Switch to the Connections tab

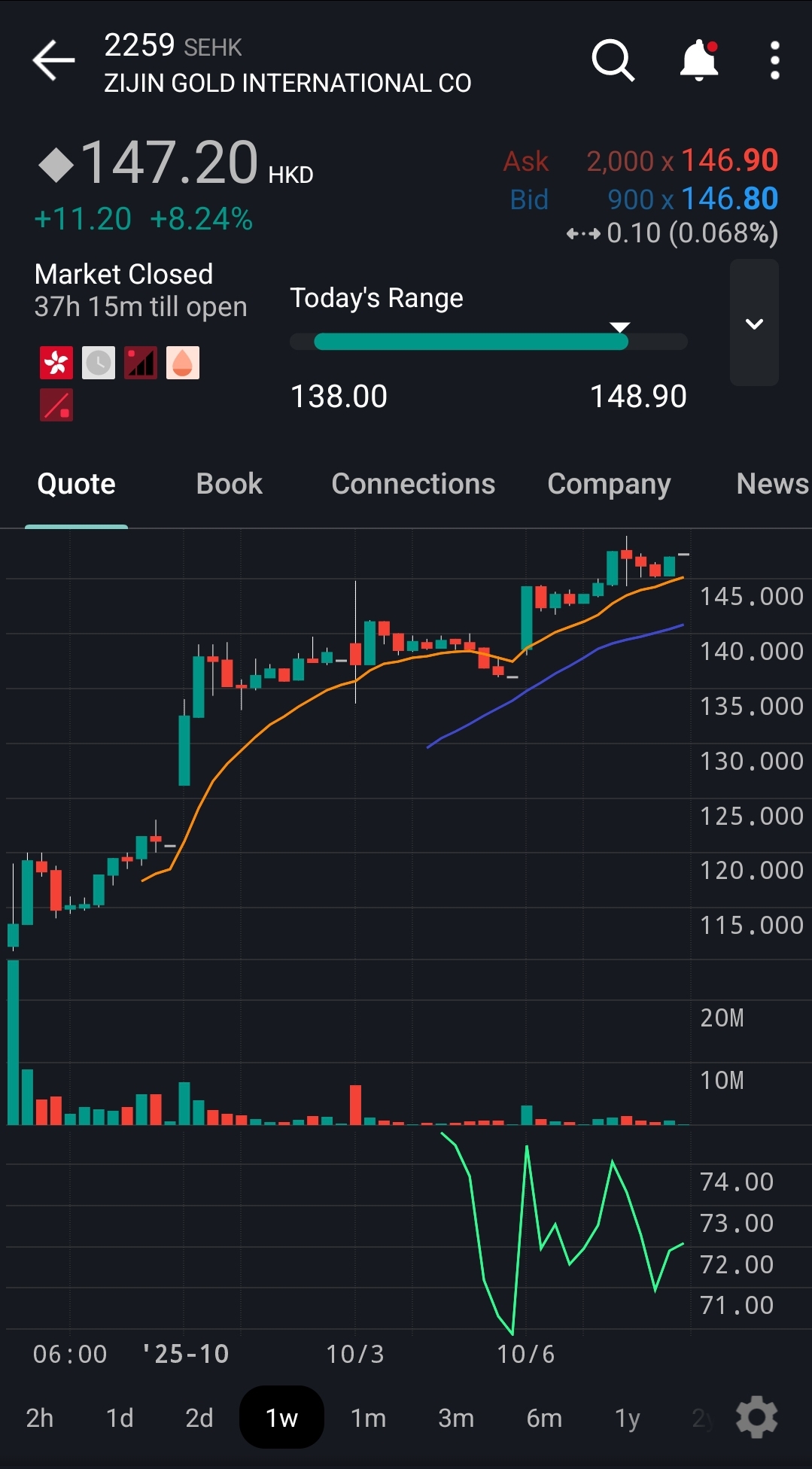(413, 484)
